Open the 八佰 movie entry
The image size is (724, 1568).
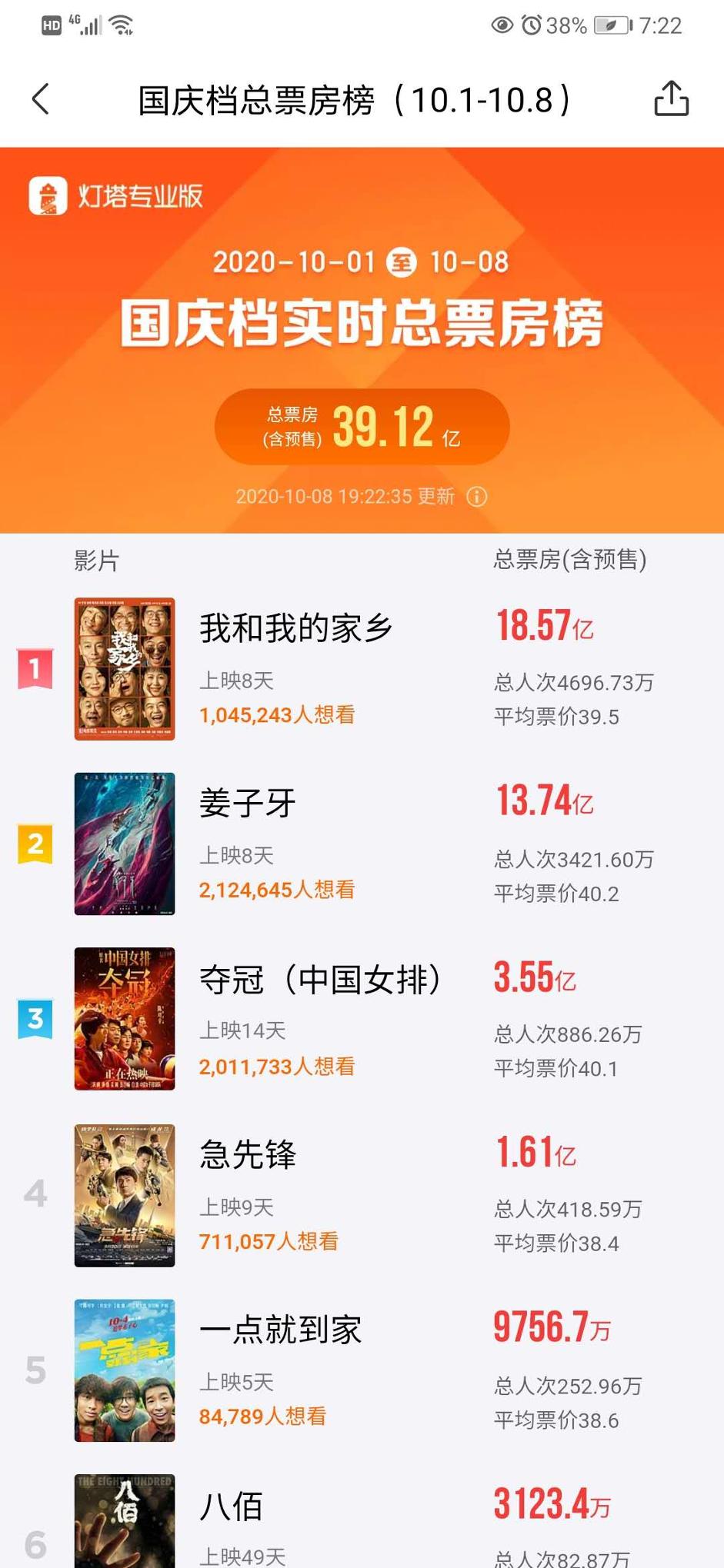pyautogui.click(x=231, y=1507)
